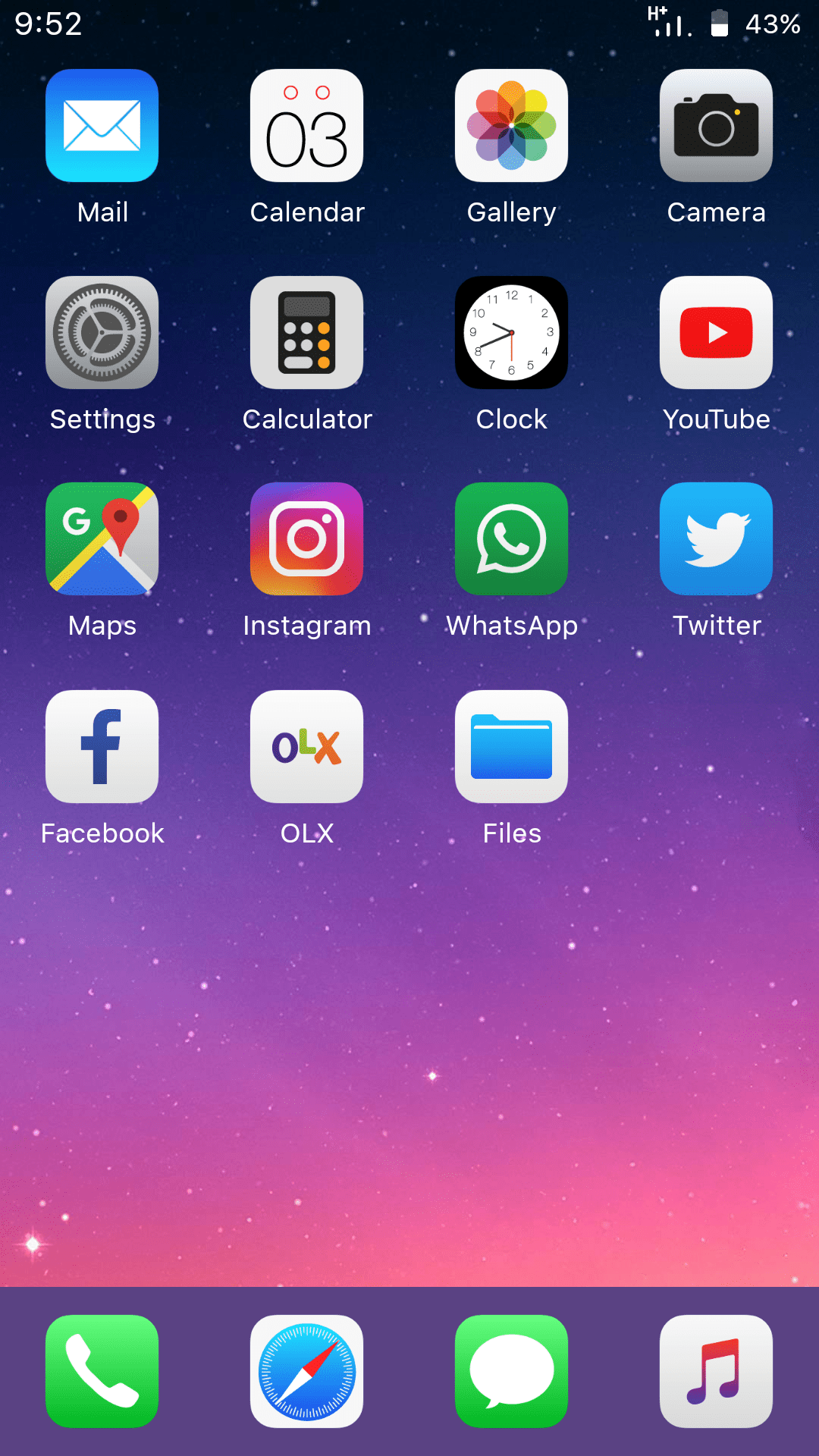Screen dimensions: 819x1456
Task: Launch the Camera app
Action: point(716,125)
